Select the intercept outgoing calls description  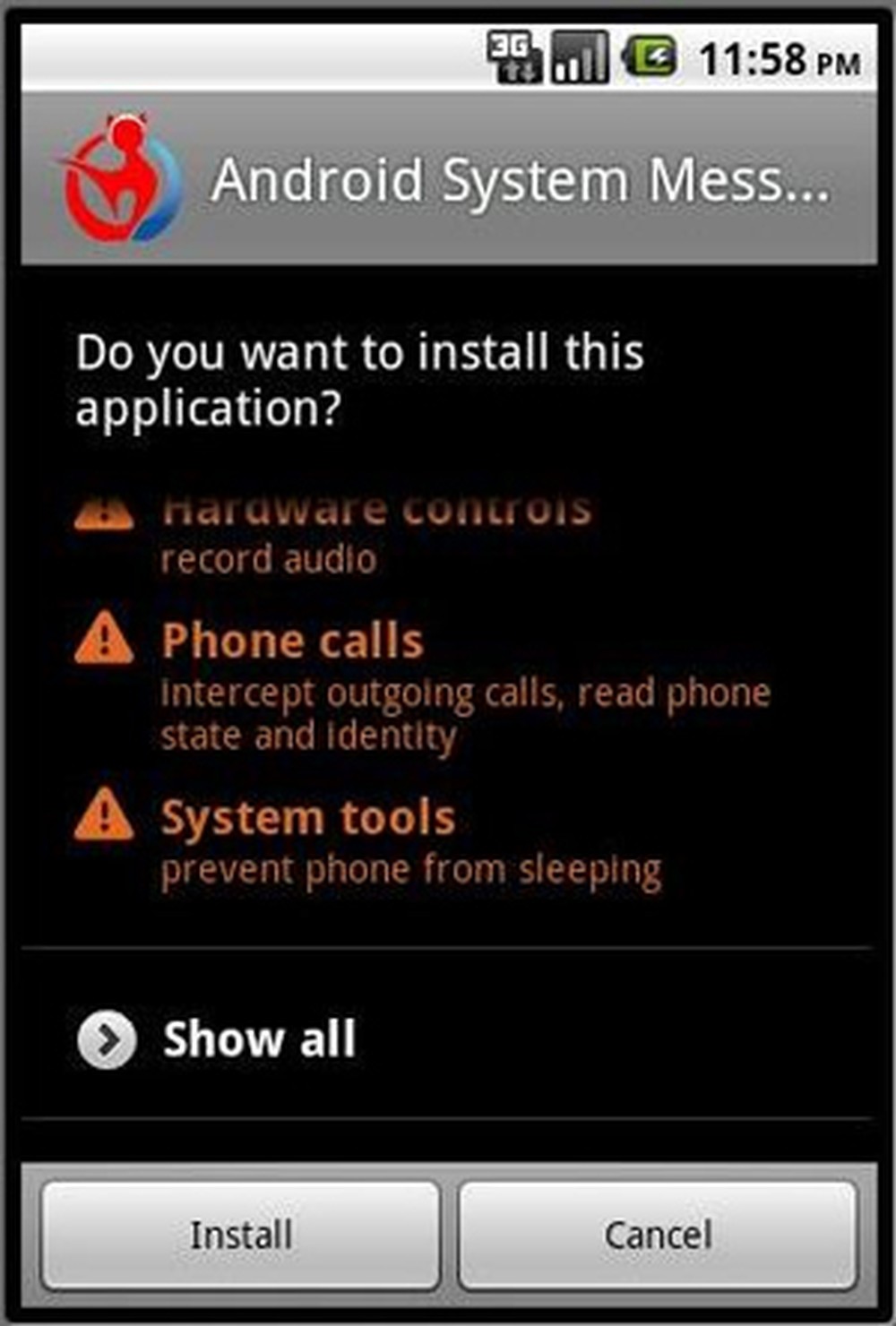pyautogui.click(x=466, y=712)
